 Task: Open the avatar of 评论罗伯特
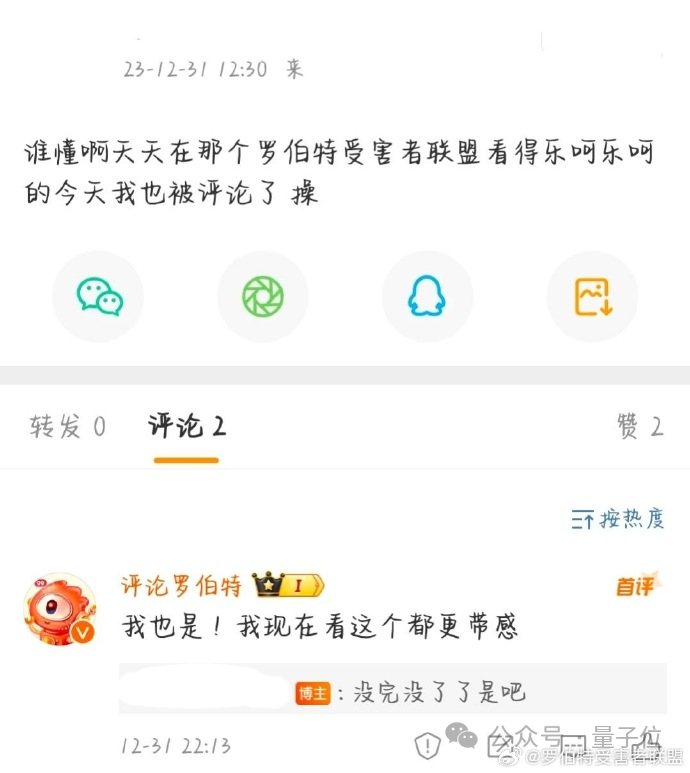[x=61, y=609]
